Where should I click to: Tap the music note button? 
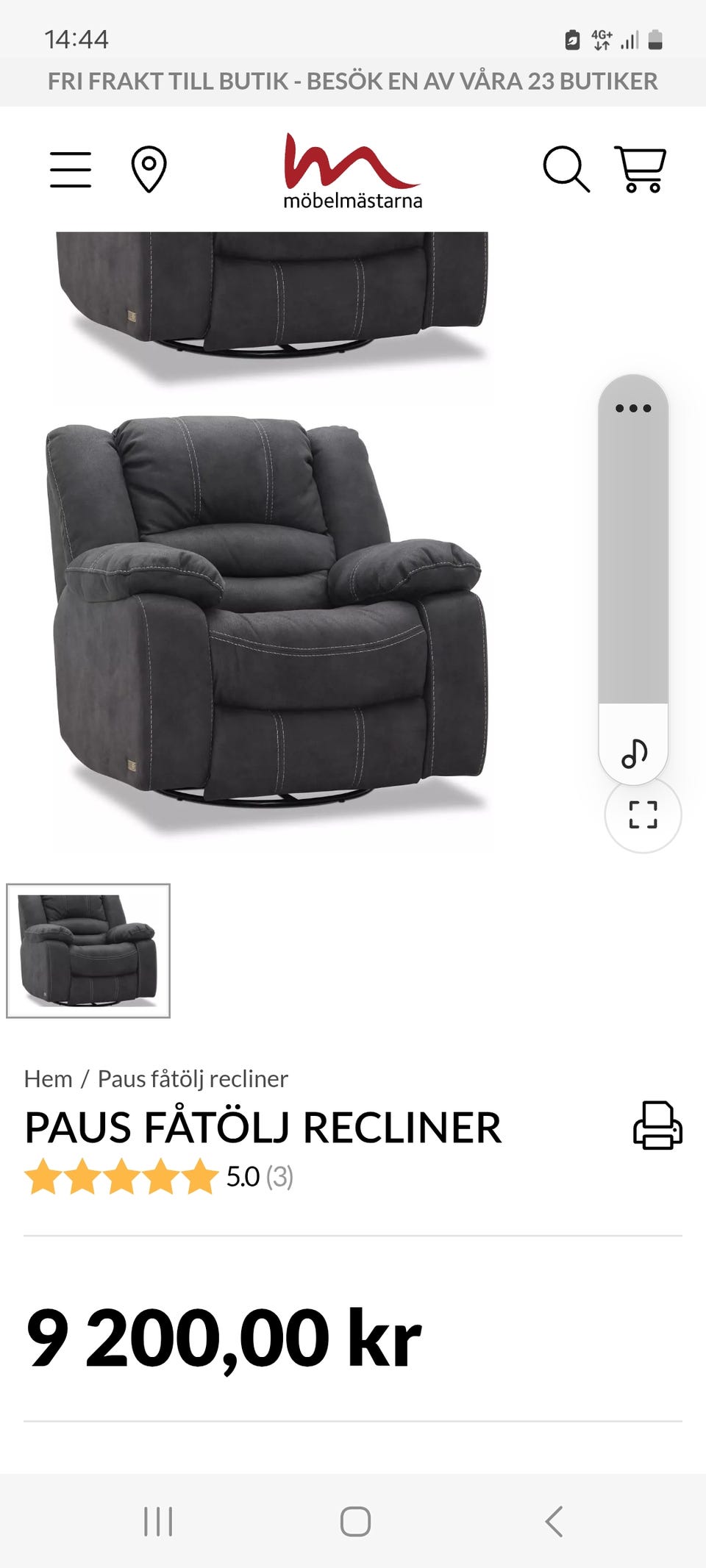click(634, 753)
